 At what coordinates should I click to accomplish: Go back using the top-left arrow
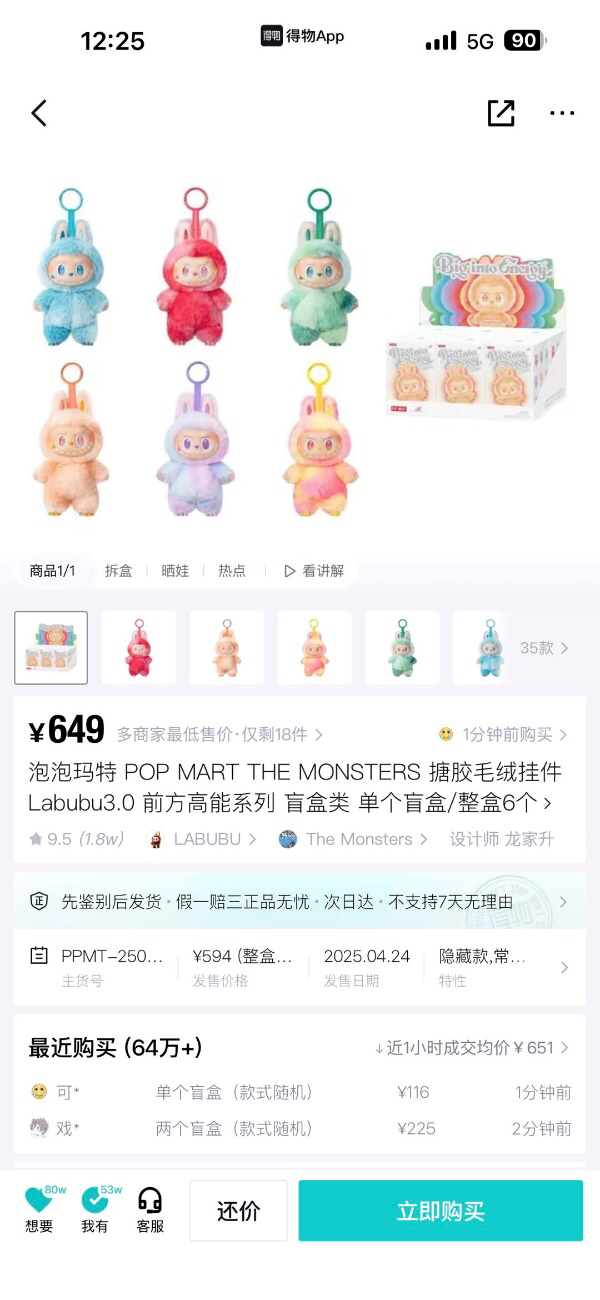(x=39, y=113)
